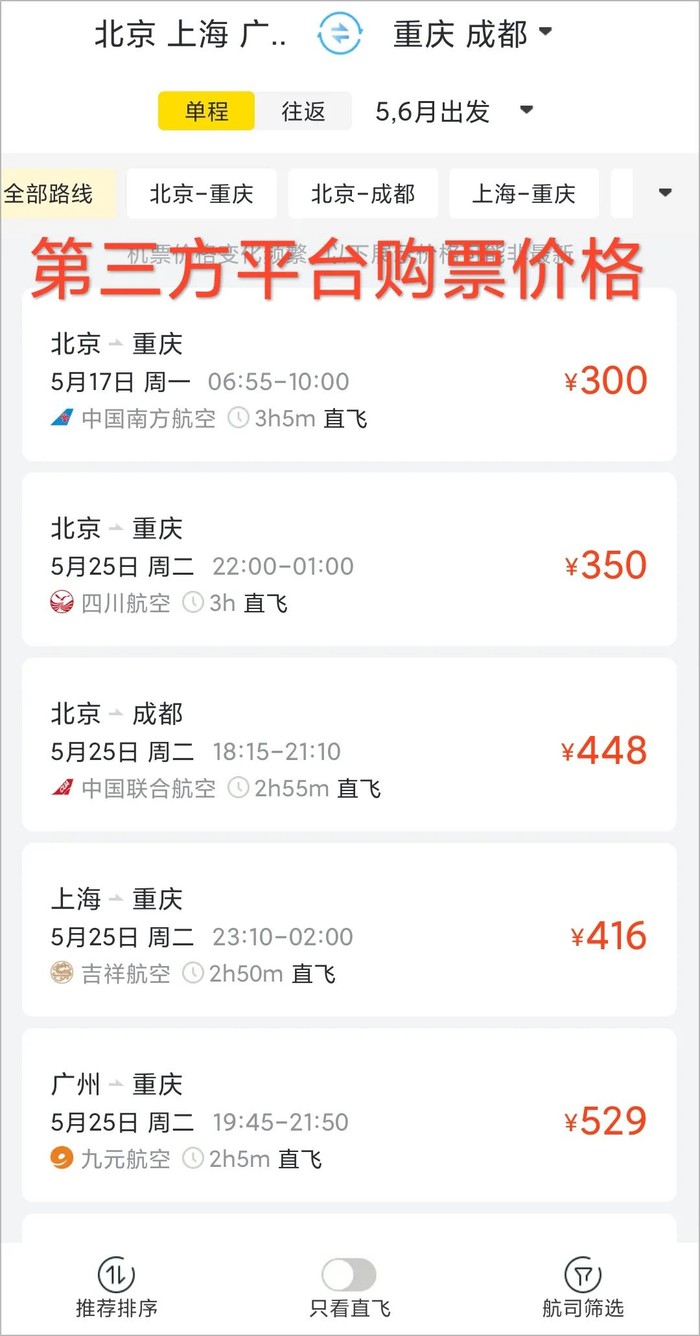Filter by 北京-成都 route chip

pyautogui.click(x=362, y=193)
